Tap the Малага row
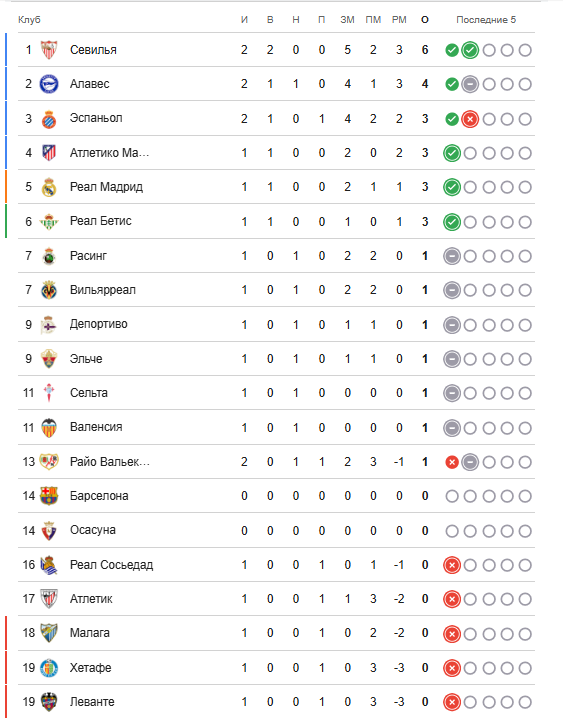563x721 pixels. tap(276, 633)
